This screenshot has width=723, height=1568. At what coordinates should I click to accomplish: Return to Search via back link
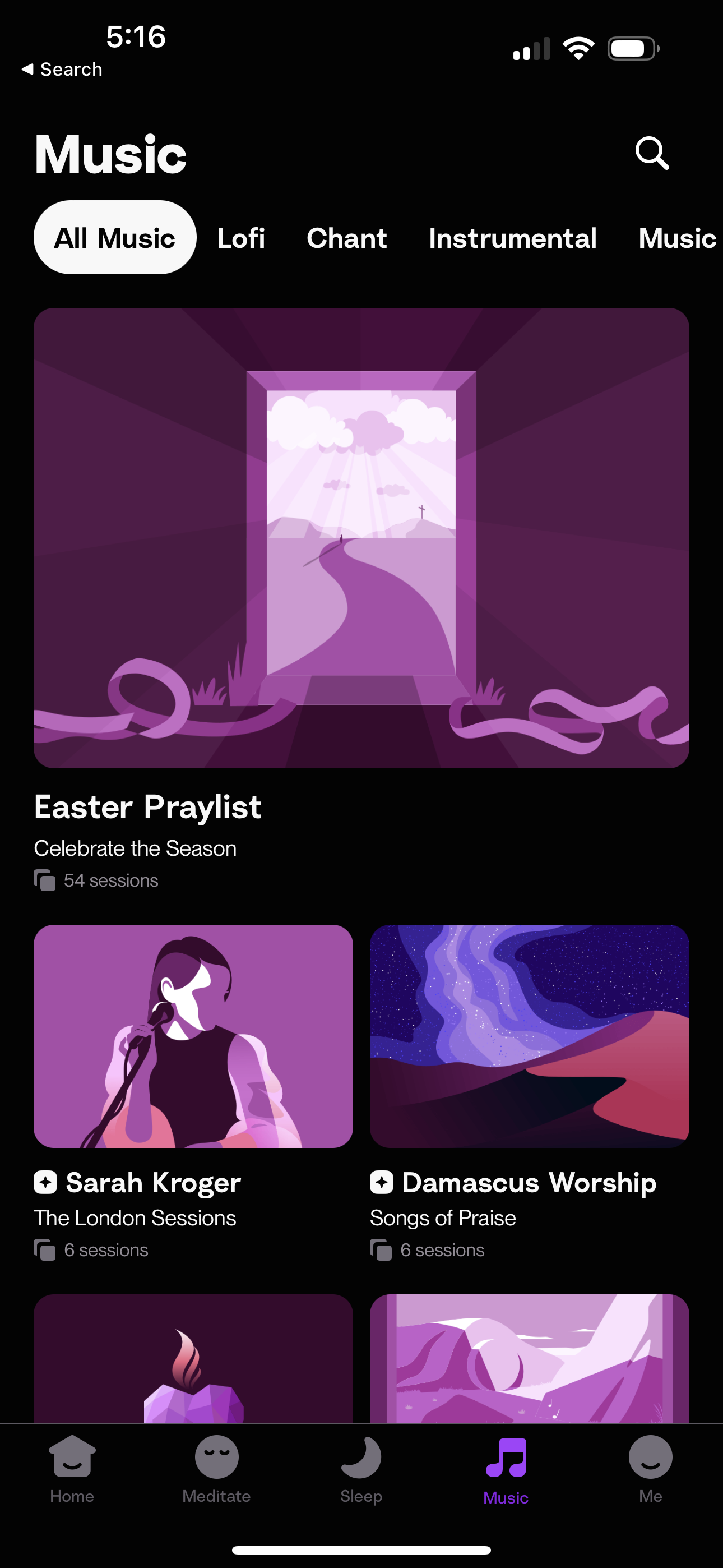click(x=62, y=70)
